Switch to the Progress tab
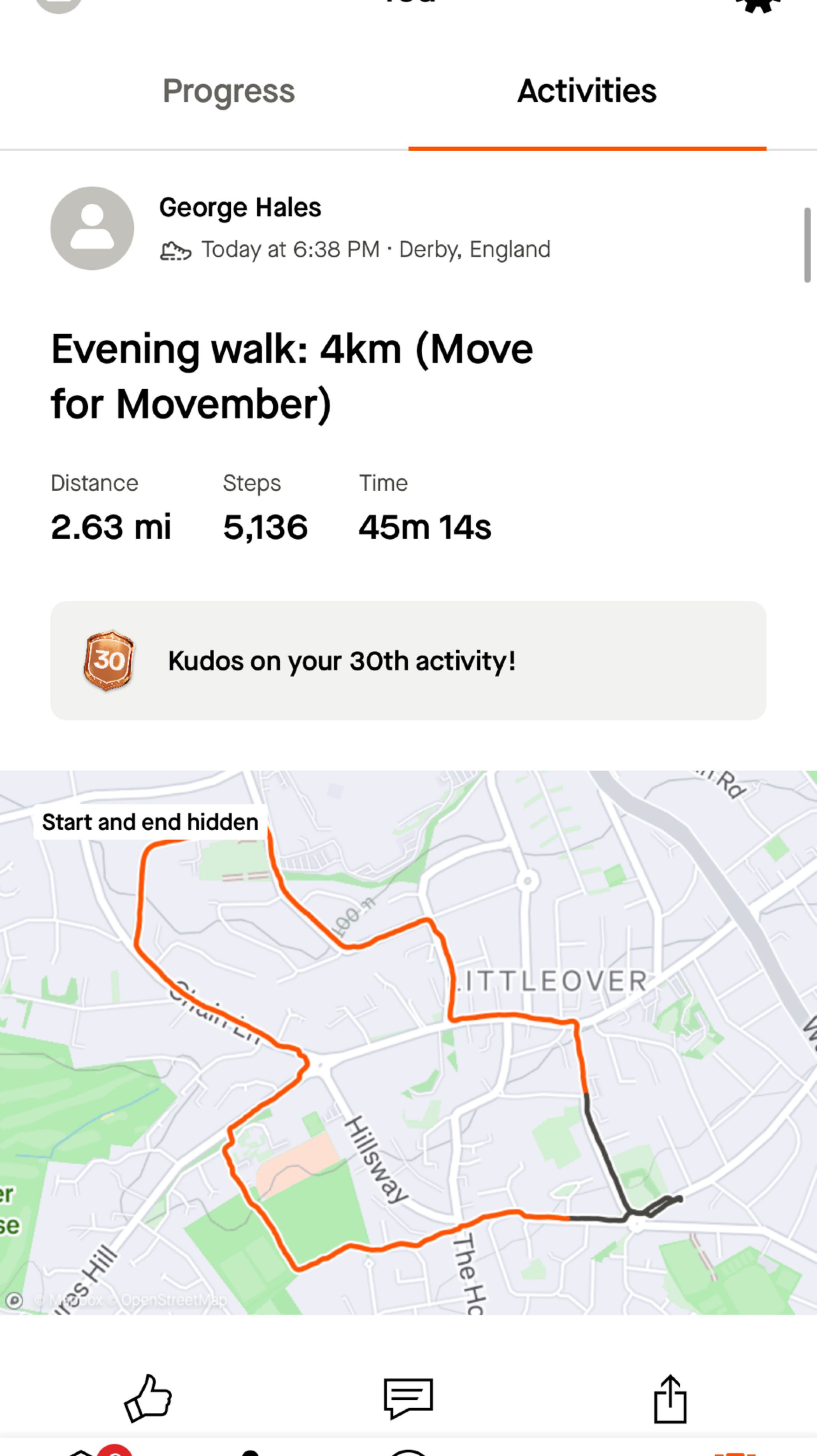This screenshot has height=1456, width=817. click(228, 91)
